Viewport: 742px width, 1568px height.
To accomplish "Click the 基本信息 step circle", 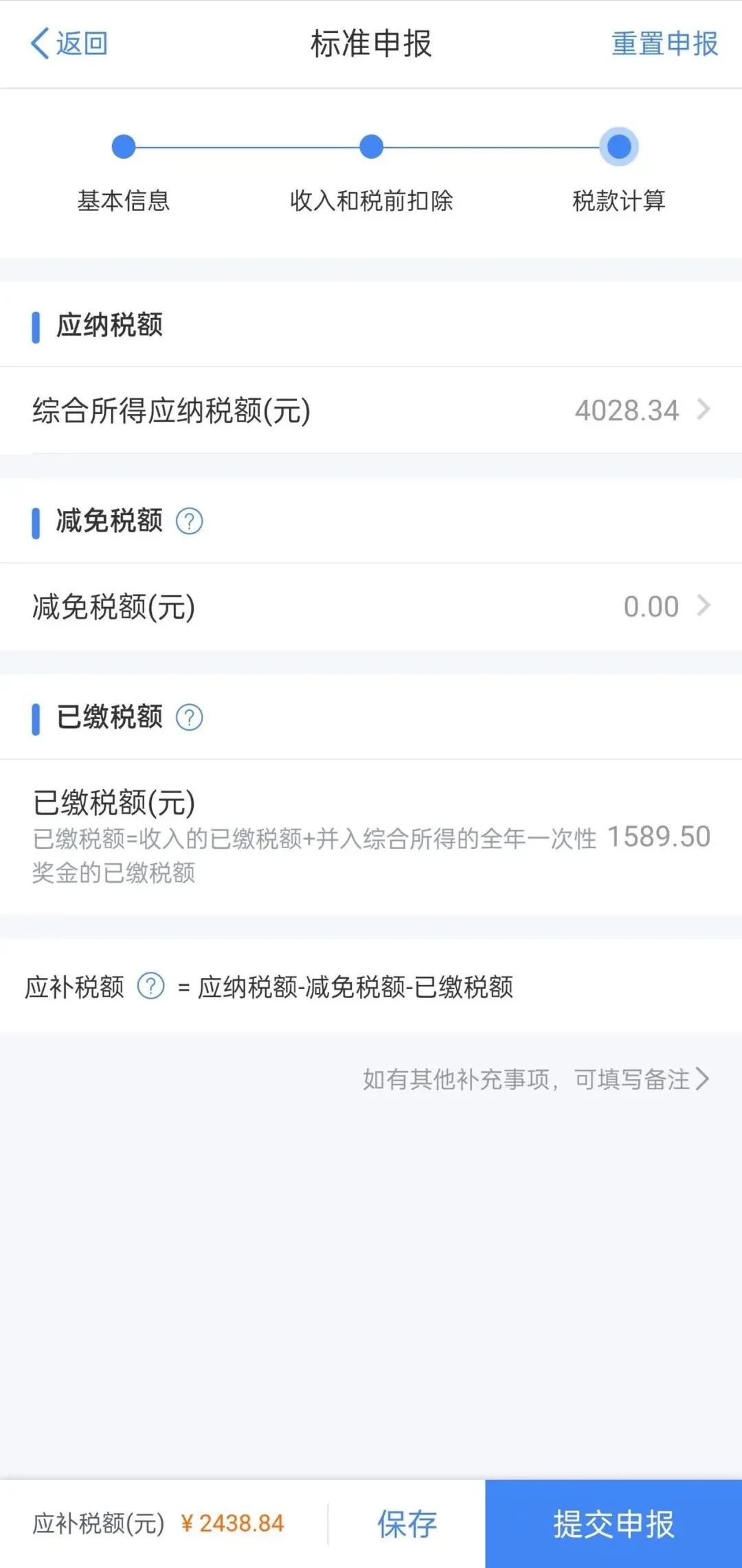I will [x=124, y=146].
